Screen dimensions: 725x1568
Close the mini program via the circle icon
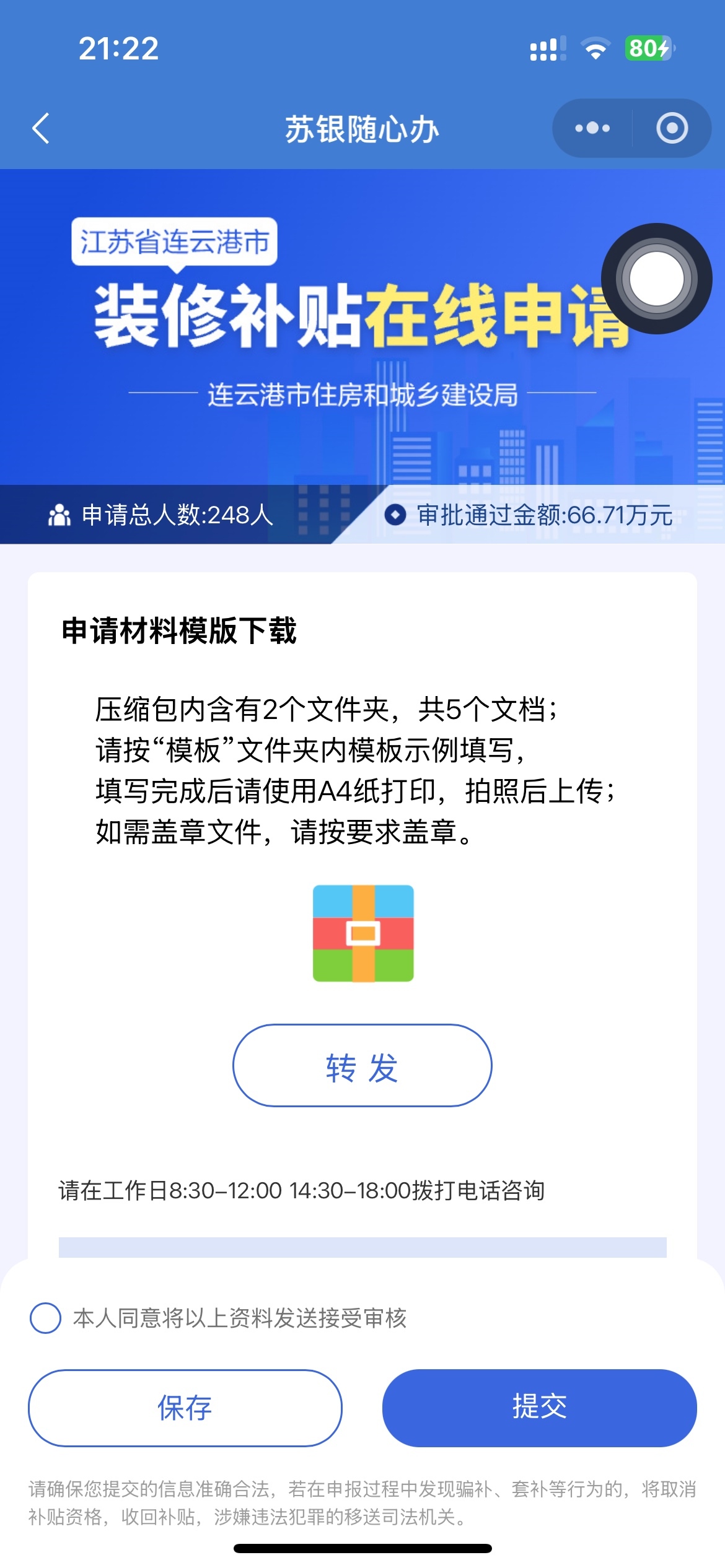pos(672,128)
